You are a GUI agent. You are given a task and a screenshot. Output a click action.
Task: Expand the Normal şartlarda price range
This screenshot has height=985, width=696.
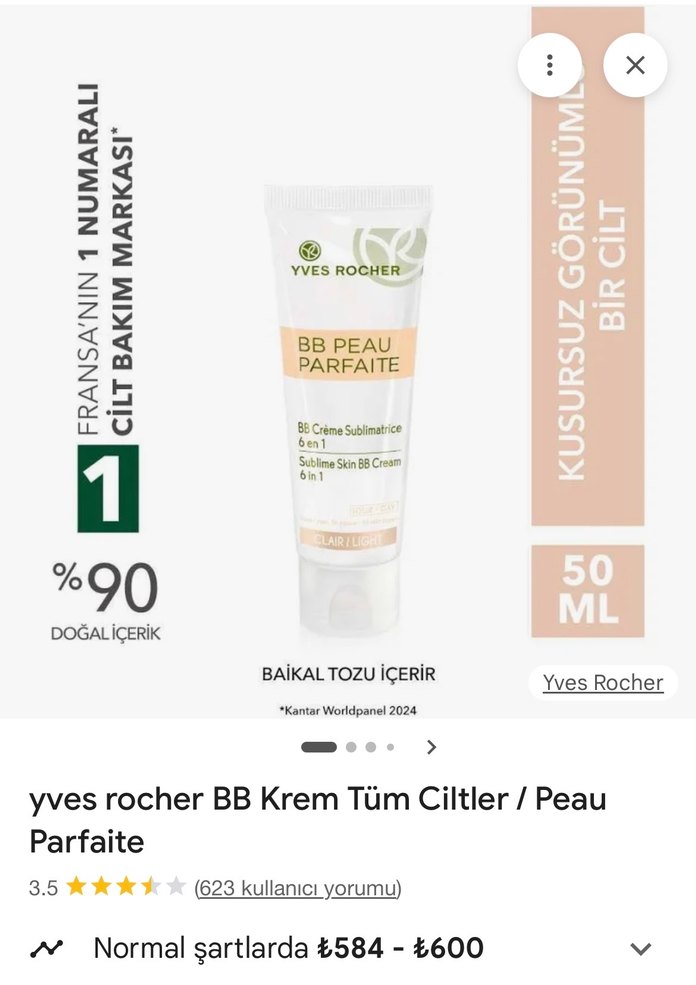point(640,949)
